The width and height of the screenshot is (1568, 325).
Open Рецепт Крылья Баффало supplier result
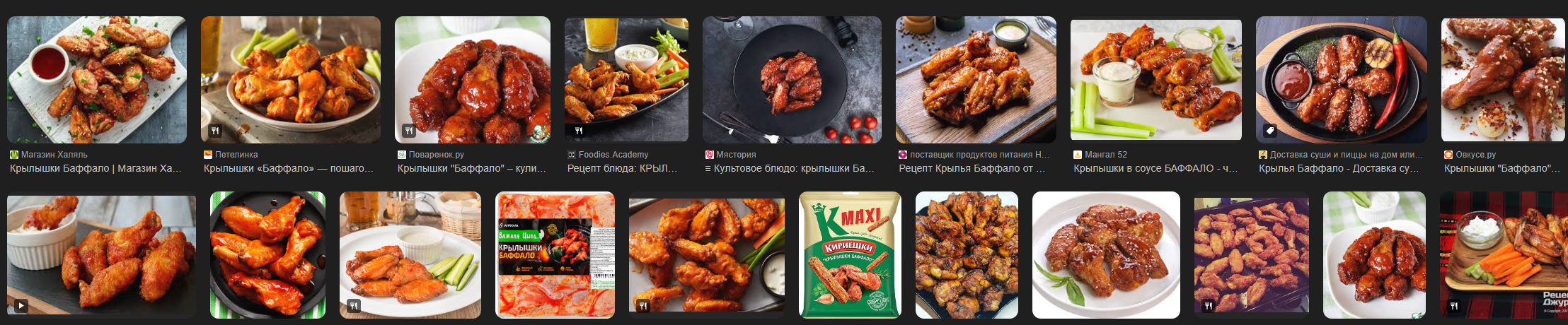coord(976,80)
